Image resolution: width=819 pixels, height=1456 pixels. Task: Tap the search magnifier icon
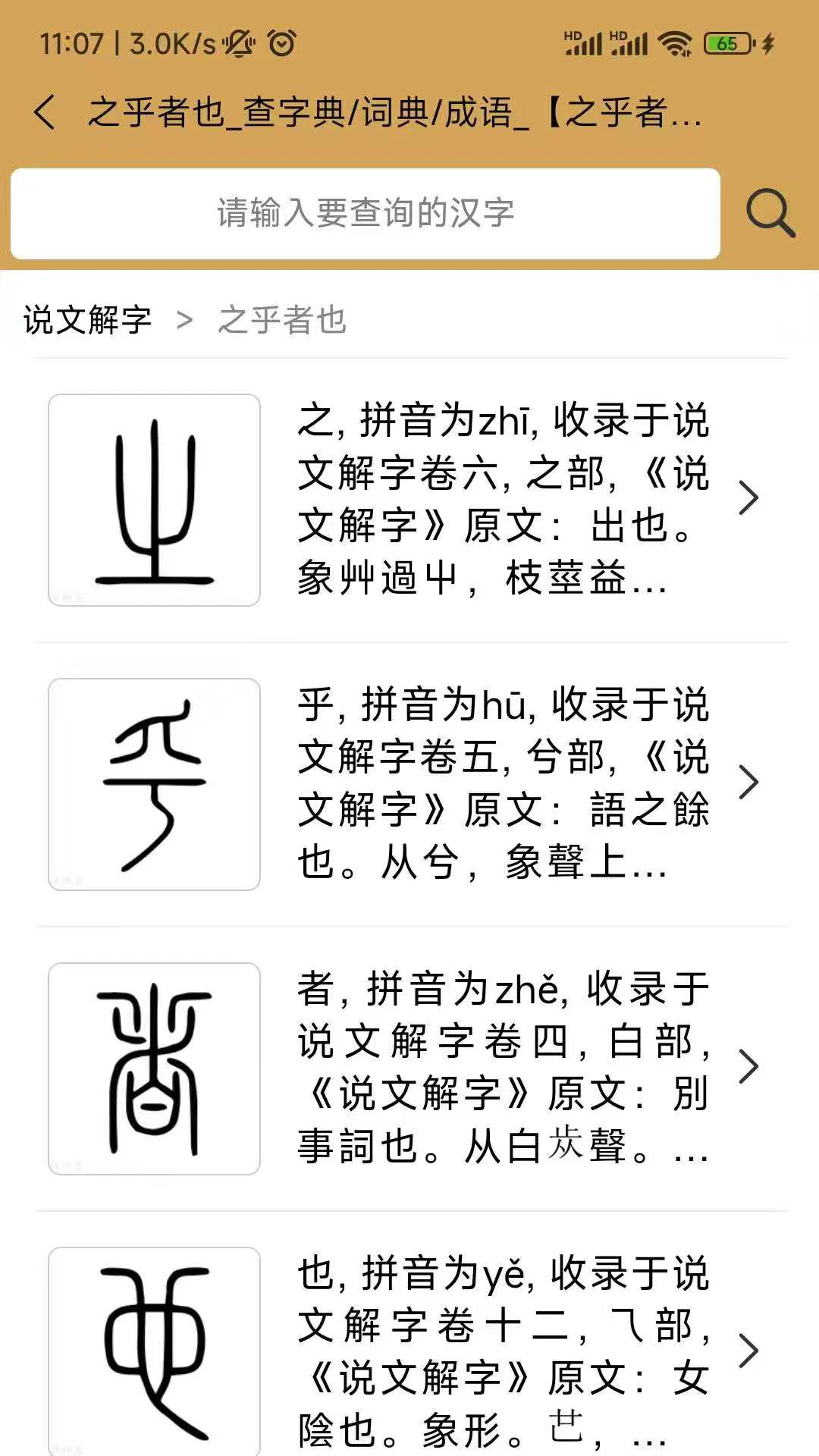[x=768, y=212]
